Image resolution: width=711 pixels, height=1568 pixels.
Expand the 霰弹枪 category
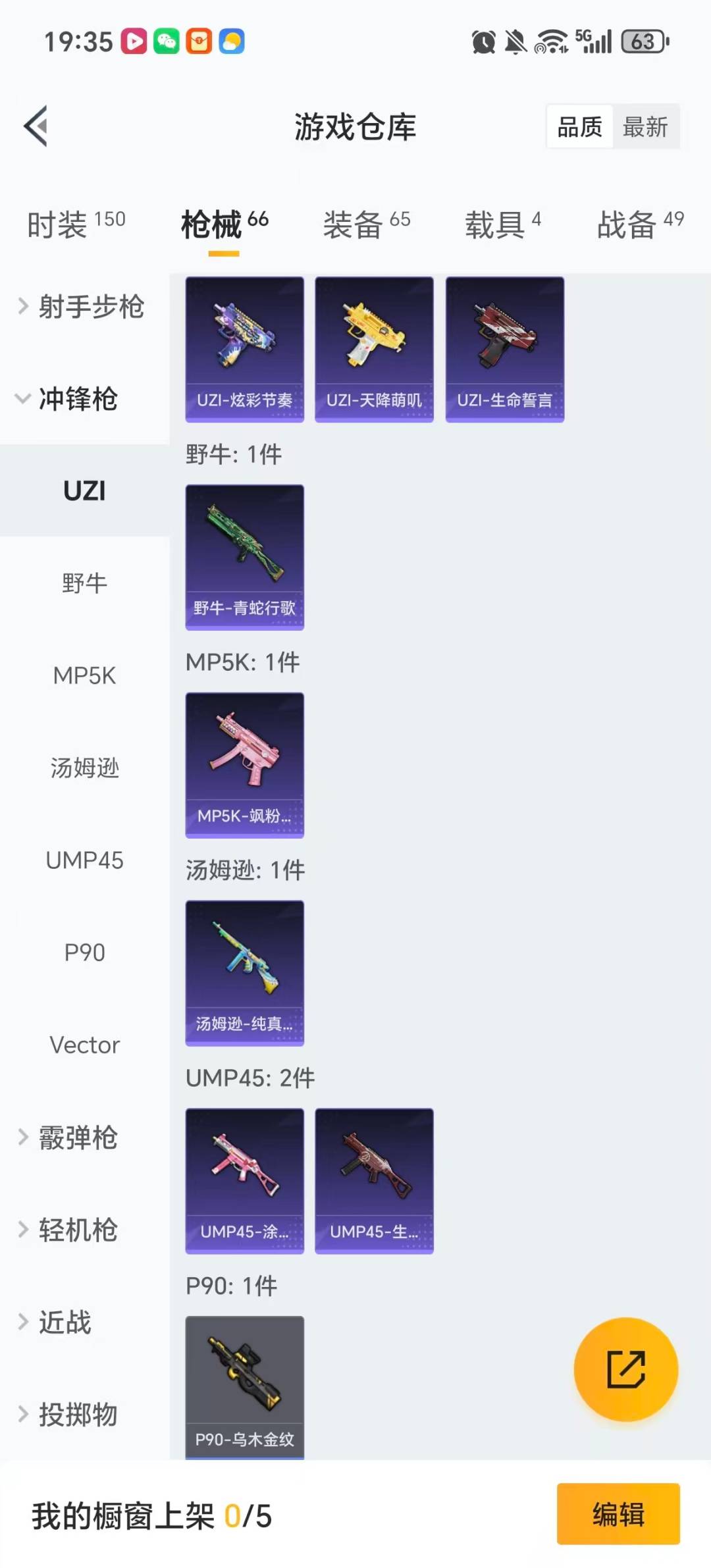coord(78,1137)
